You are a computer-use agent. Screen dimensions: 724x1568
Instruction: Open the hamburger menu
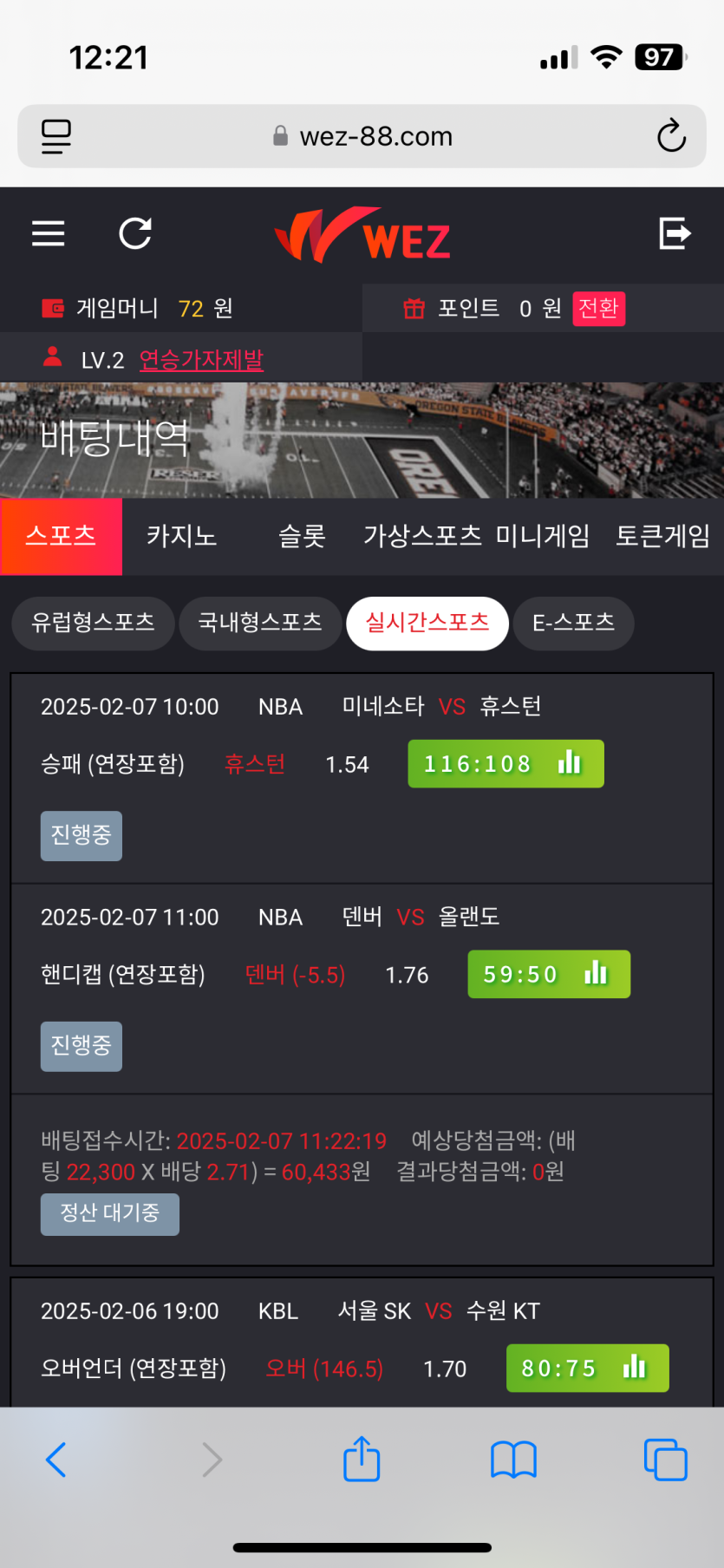(x=49, y=233)
